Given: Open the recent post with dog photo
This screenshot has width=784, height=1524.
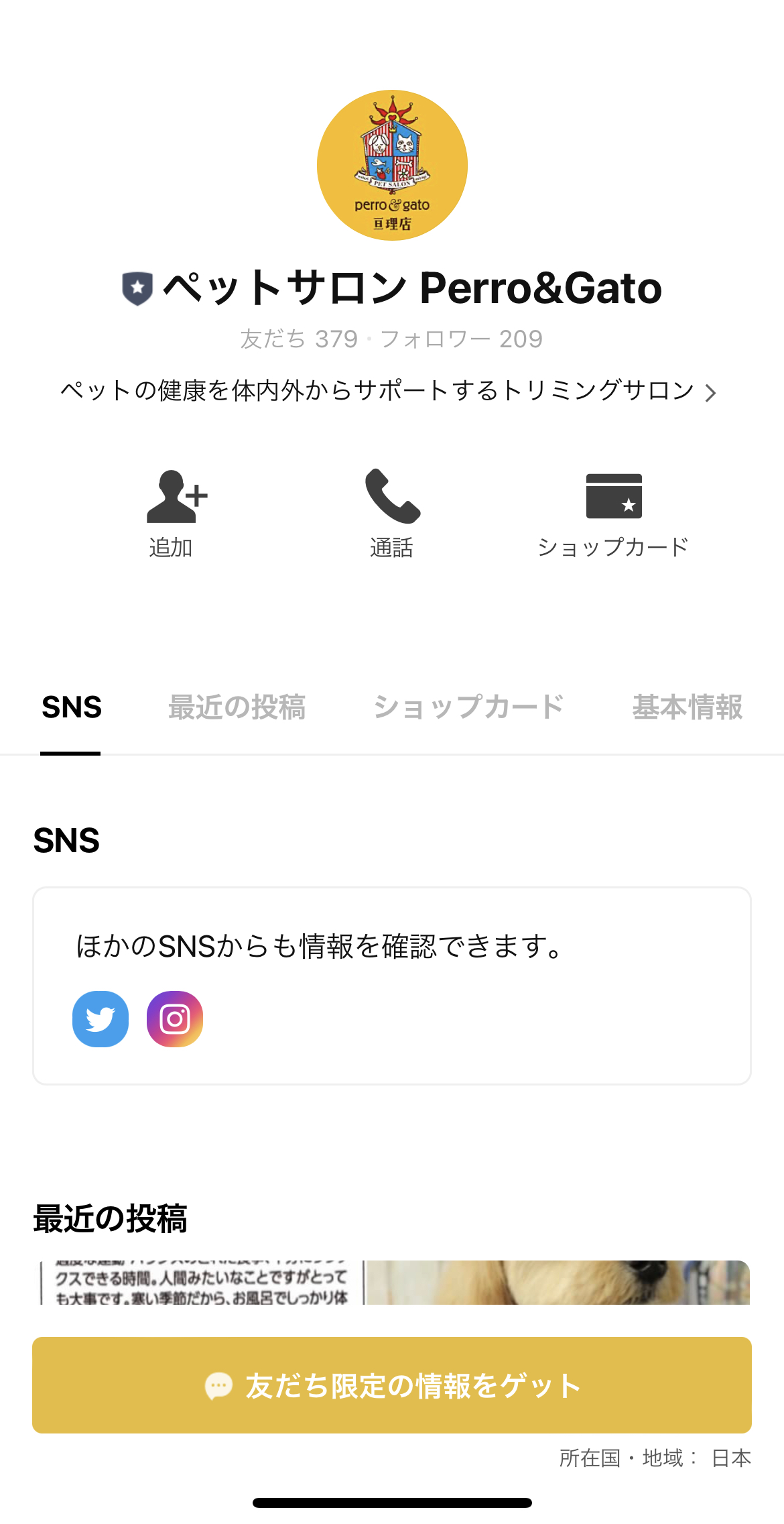Looking at the screenshot, I should tap(558, 1282).
